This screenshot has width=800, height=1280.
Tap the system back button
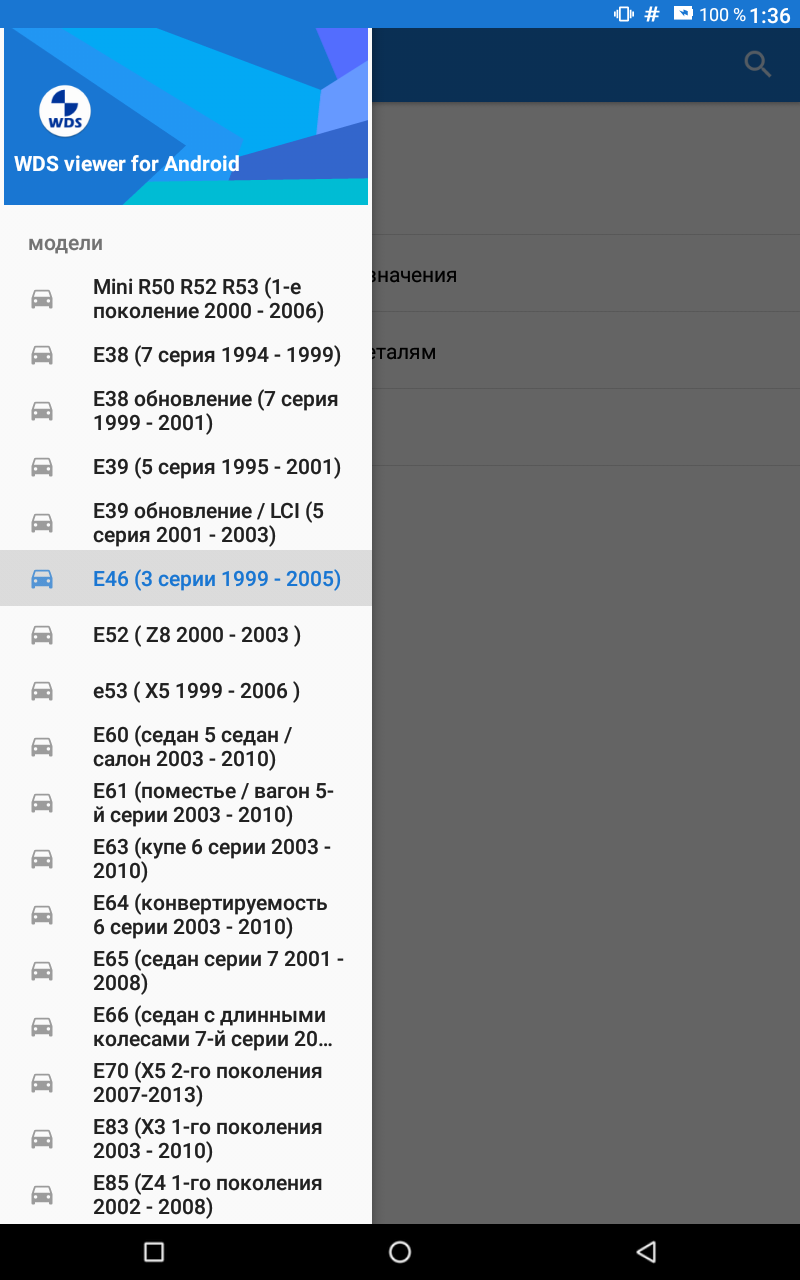click(x=646, y=1252)
